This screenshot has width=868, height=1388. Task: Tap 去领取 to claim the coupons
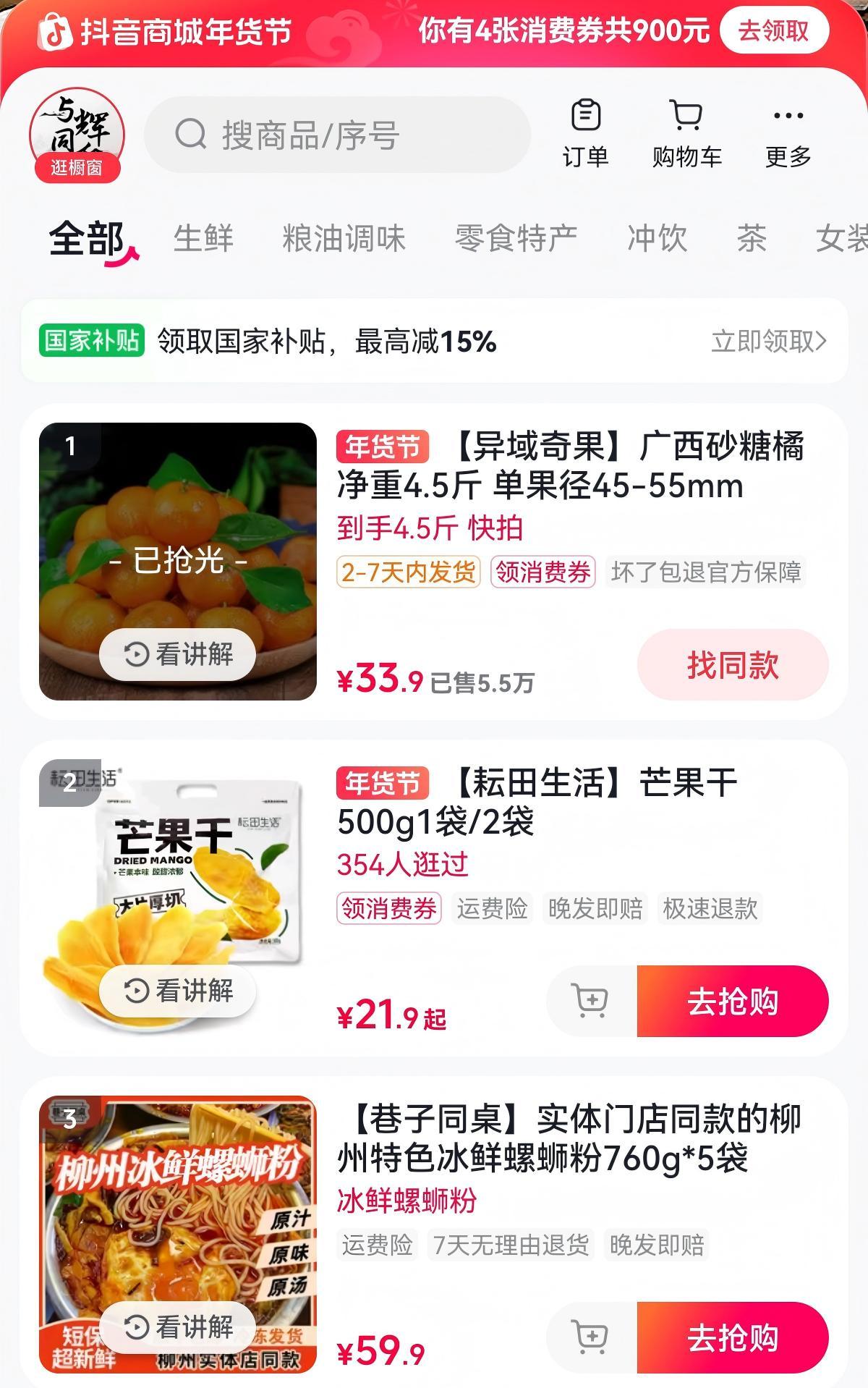(773, 31)
